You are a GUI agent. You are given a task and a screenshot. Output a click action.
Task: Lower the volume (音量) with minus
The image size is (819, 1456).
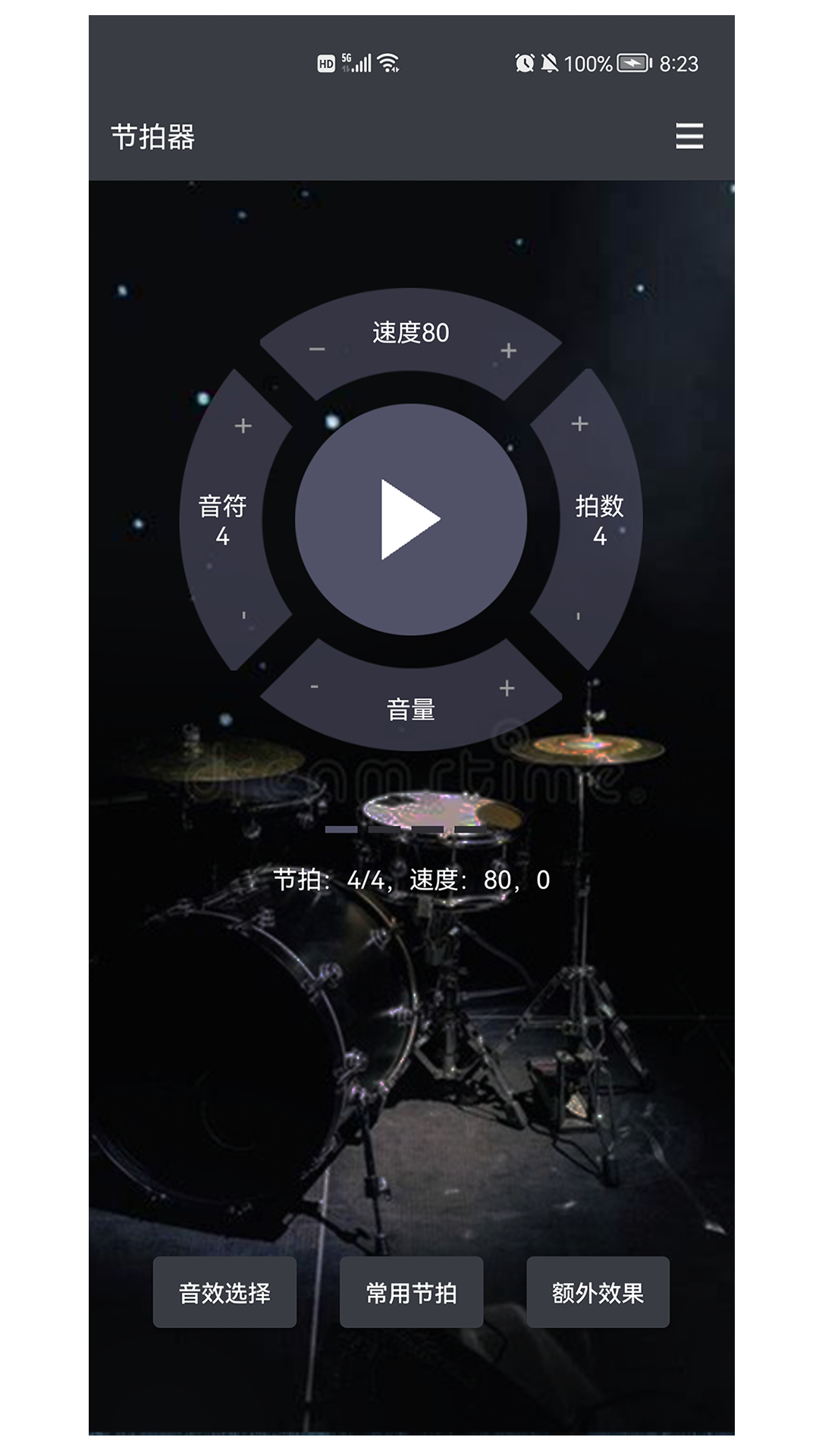point(315,687)
